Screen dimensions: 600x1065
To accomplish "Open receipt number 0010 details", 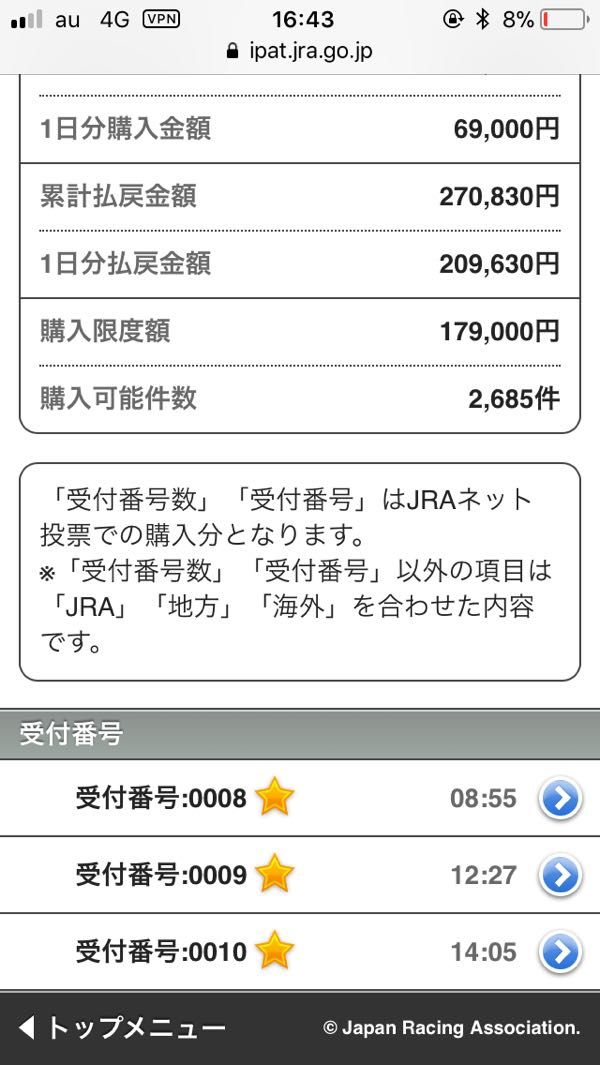I will [x=560, y=951].
